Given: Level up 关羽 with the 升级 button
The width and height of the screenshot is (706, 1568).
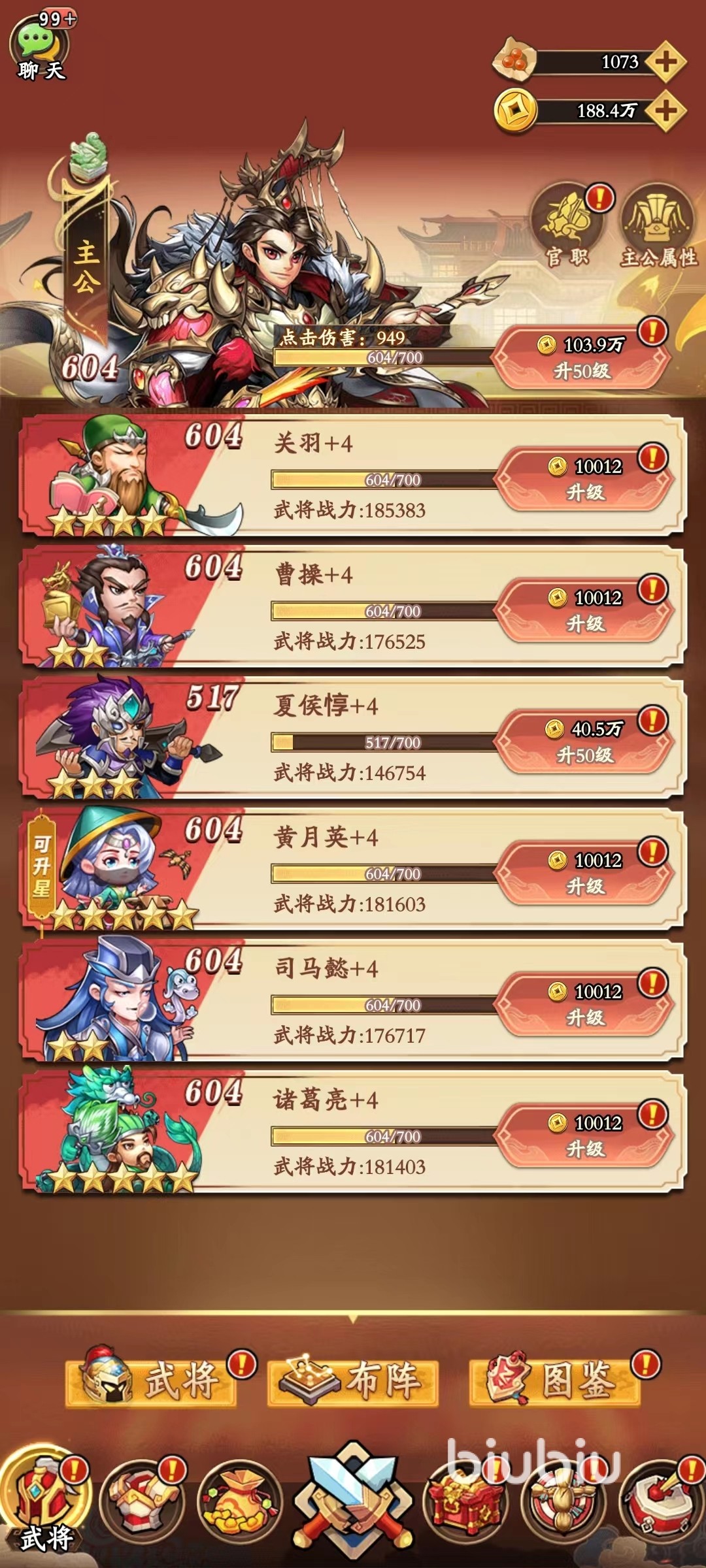Looking at the screenshot, I should click(x=584, y=480).
